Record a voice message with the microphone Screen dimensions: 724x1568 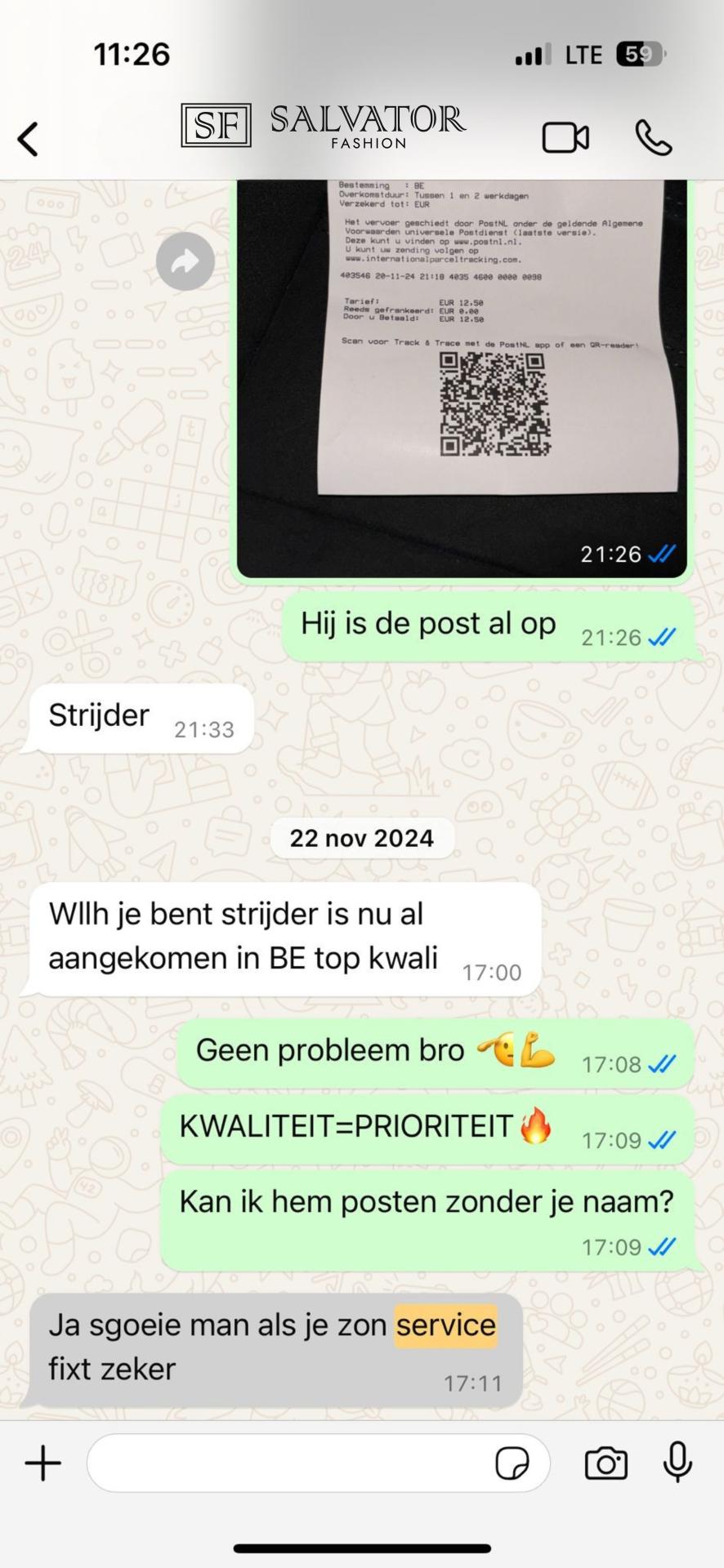click(677, 1463)
